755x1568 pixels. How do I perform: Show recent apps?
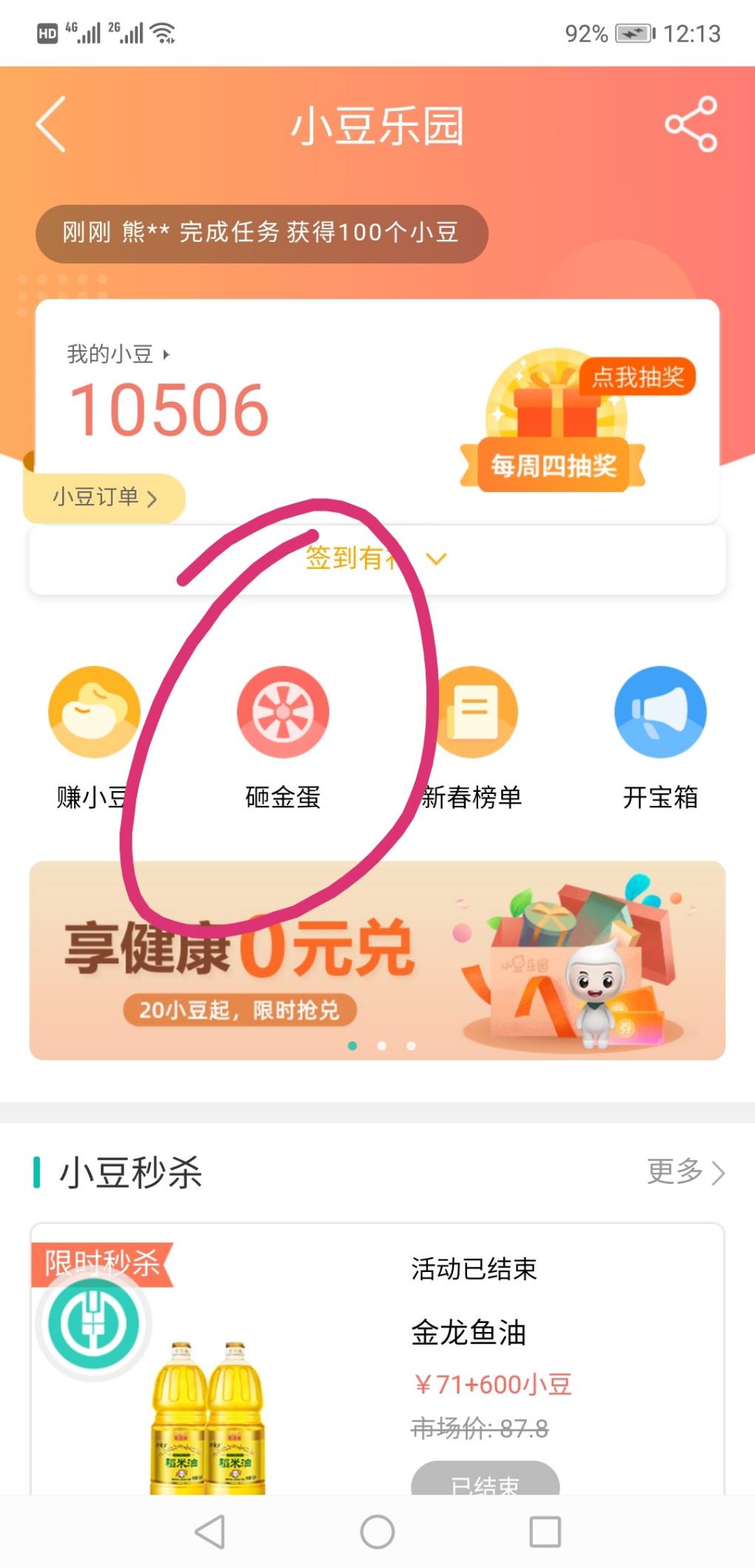click(545, 1531)
